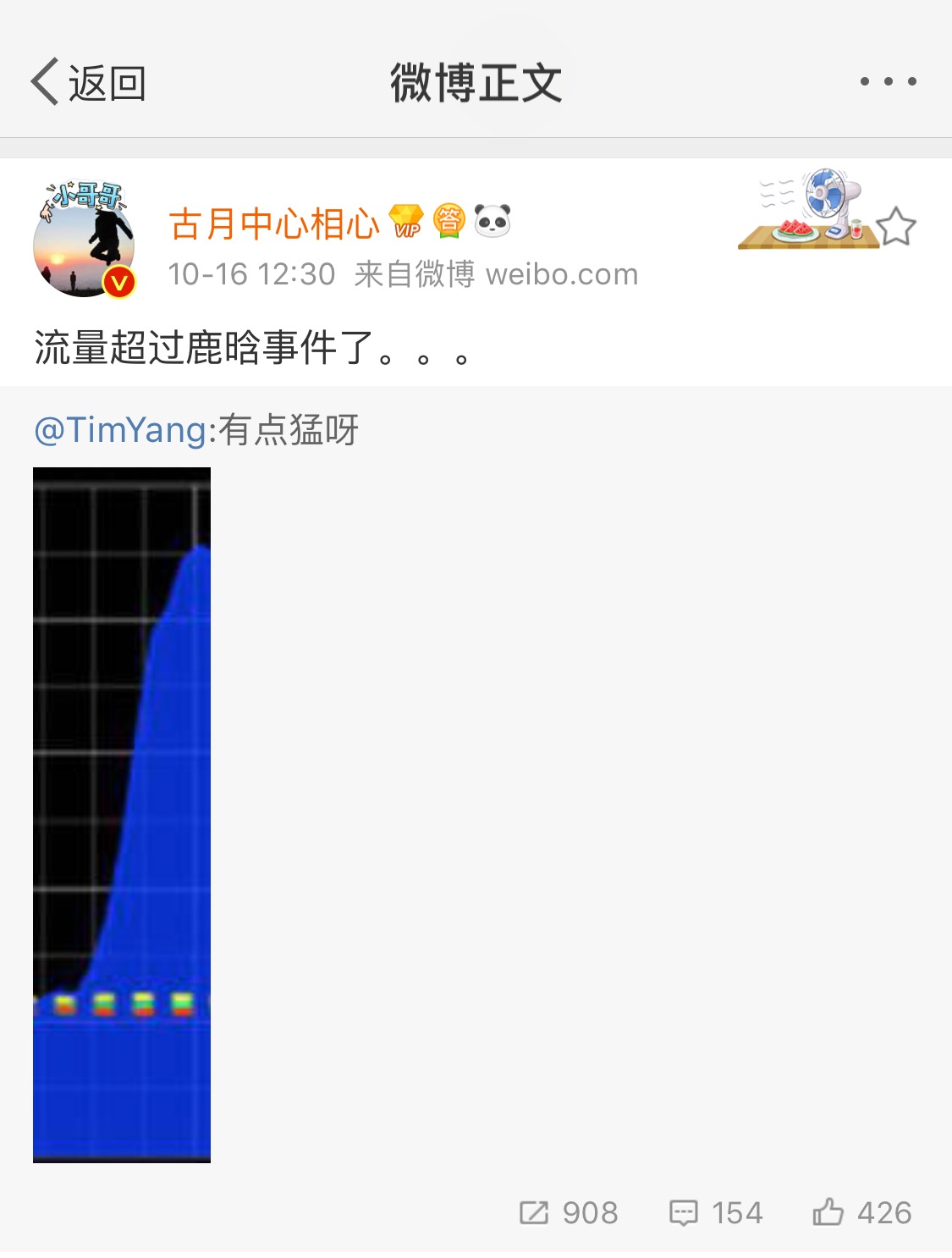View the blue traffic chart image
The width and height of the screenshot is (952, 1258).
122,814
